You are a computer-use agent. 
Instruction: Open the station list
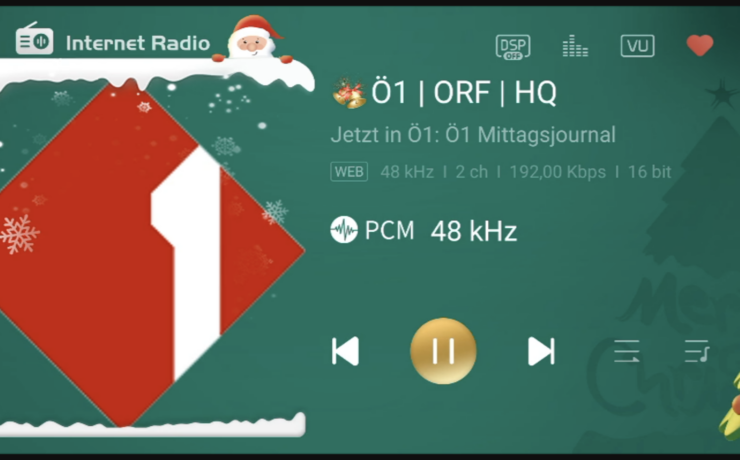tap(627, 351)
